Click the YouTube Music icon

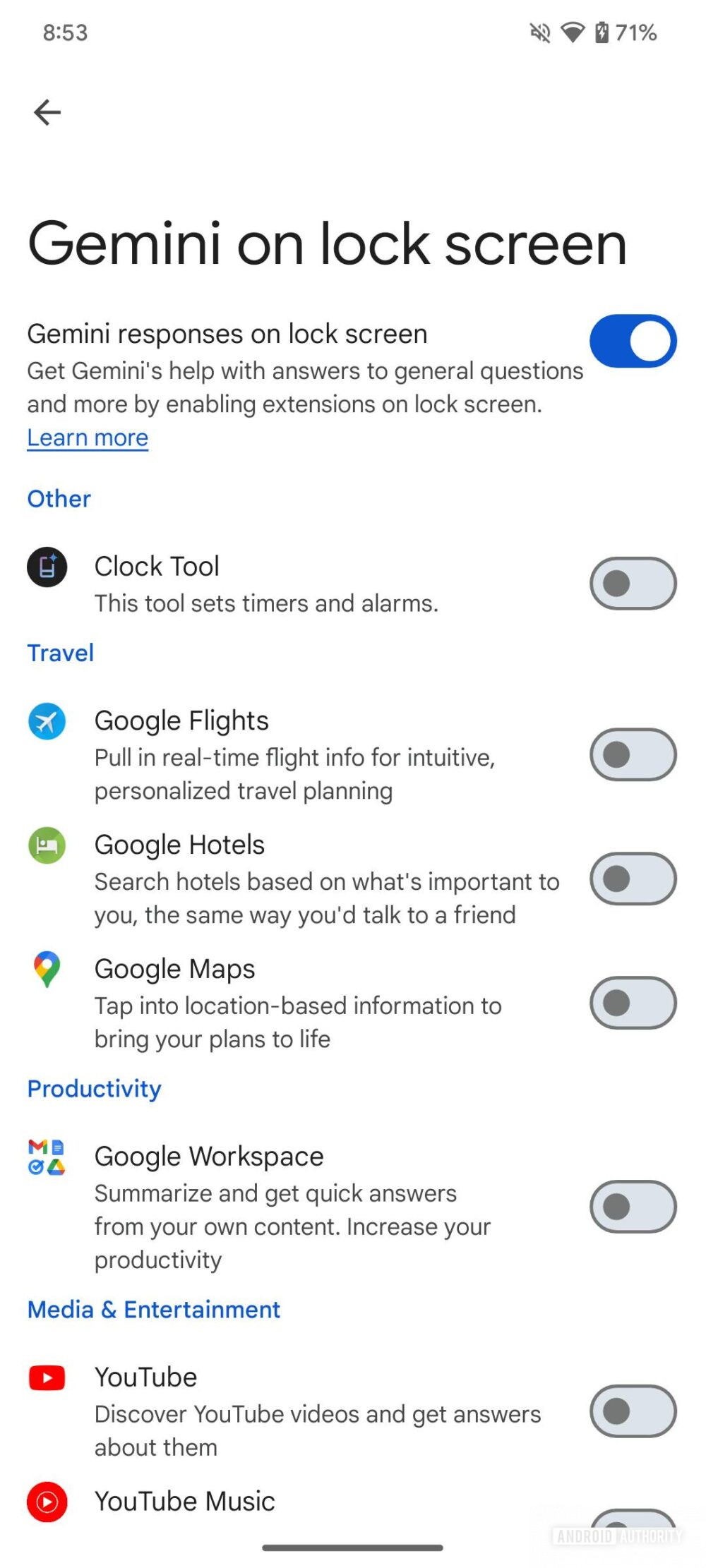(x=47, y=1502)
